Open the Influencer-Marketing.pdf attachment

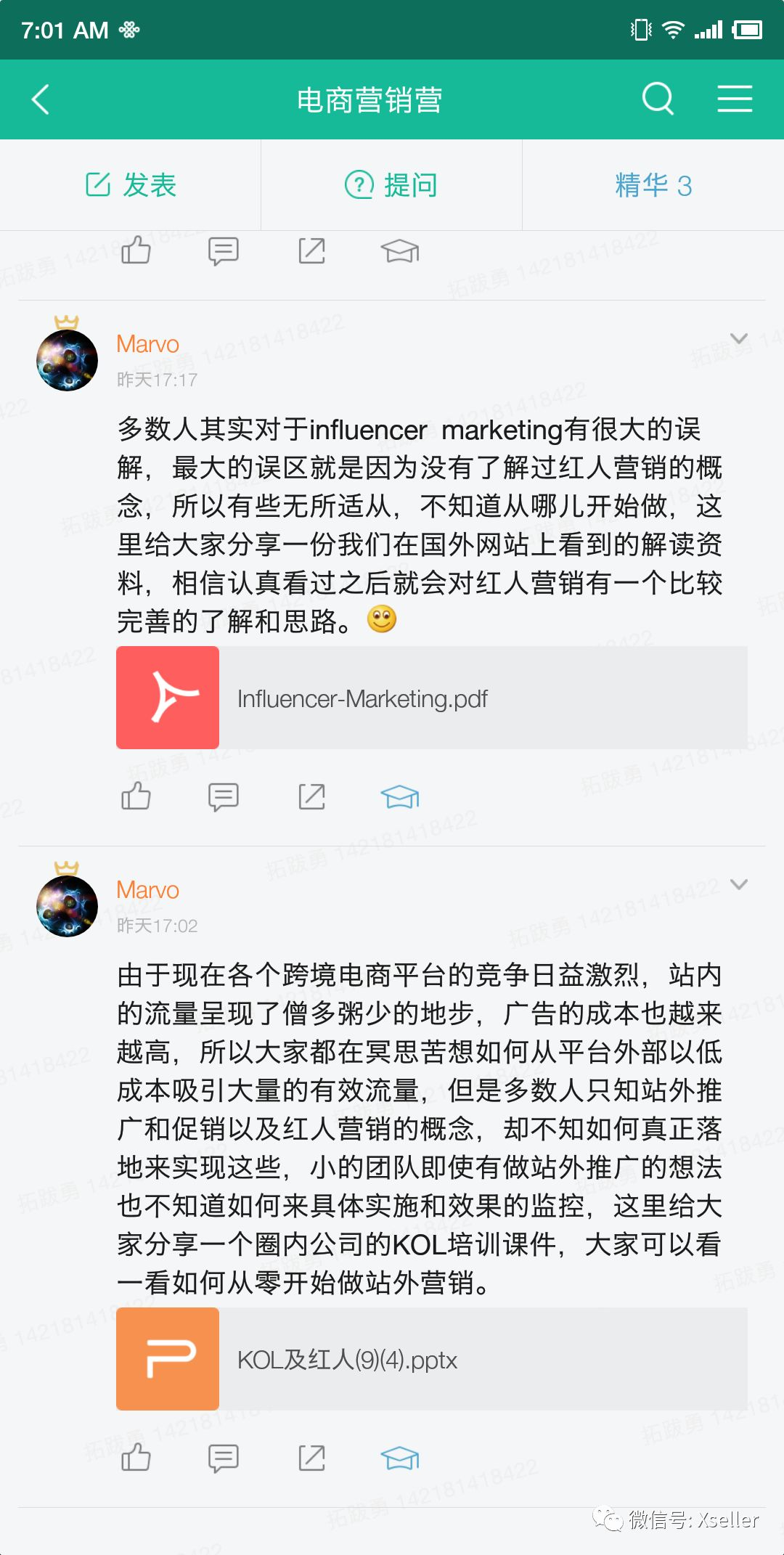point(431,698)
